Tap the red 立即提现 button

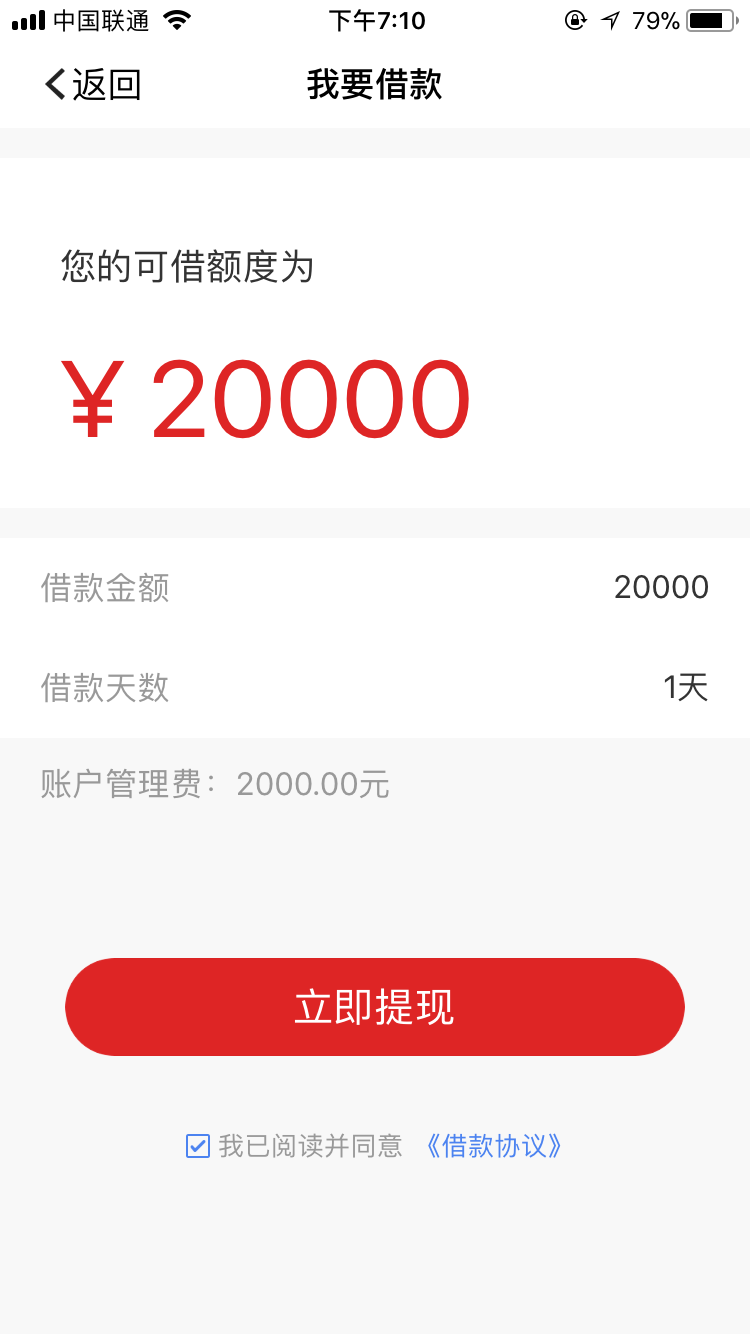[375, 1007]
